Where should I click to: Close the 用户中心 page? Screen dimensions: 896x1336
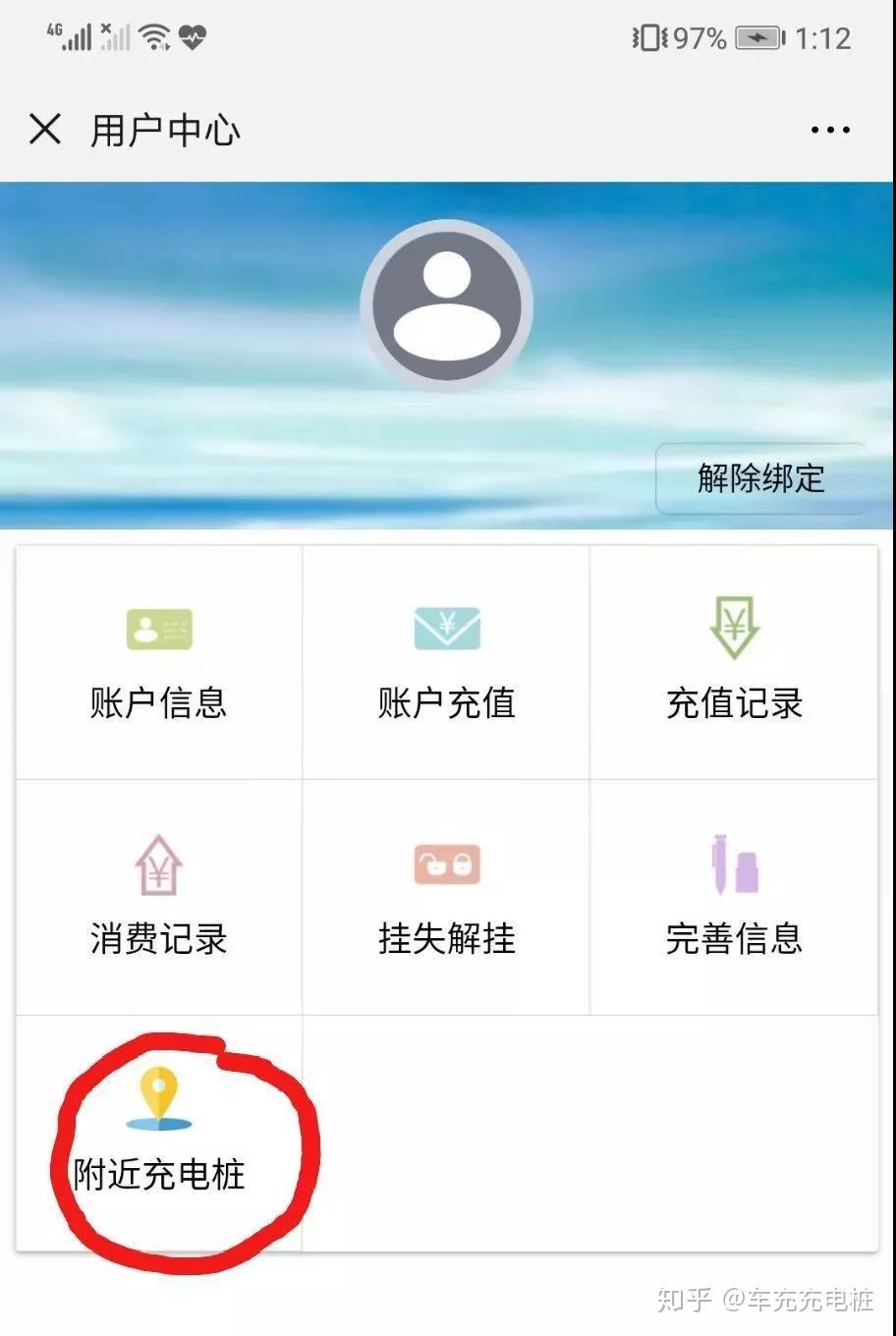click(x=45, y=130)
